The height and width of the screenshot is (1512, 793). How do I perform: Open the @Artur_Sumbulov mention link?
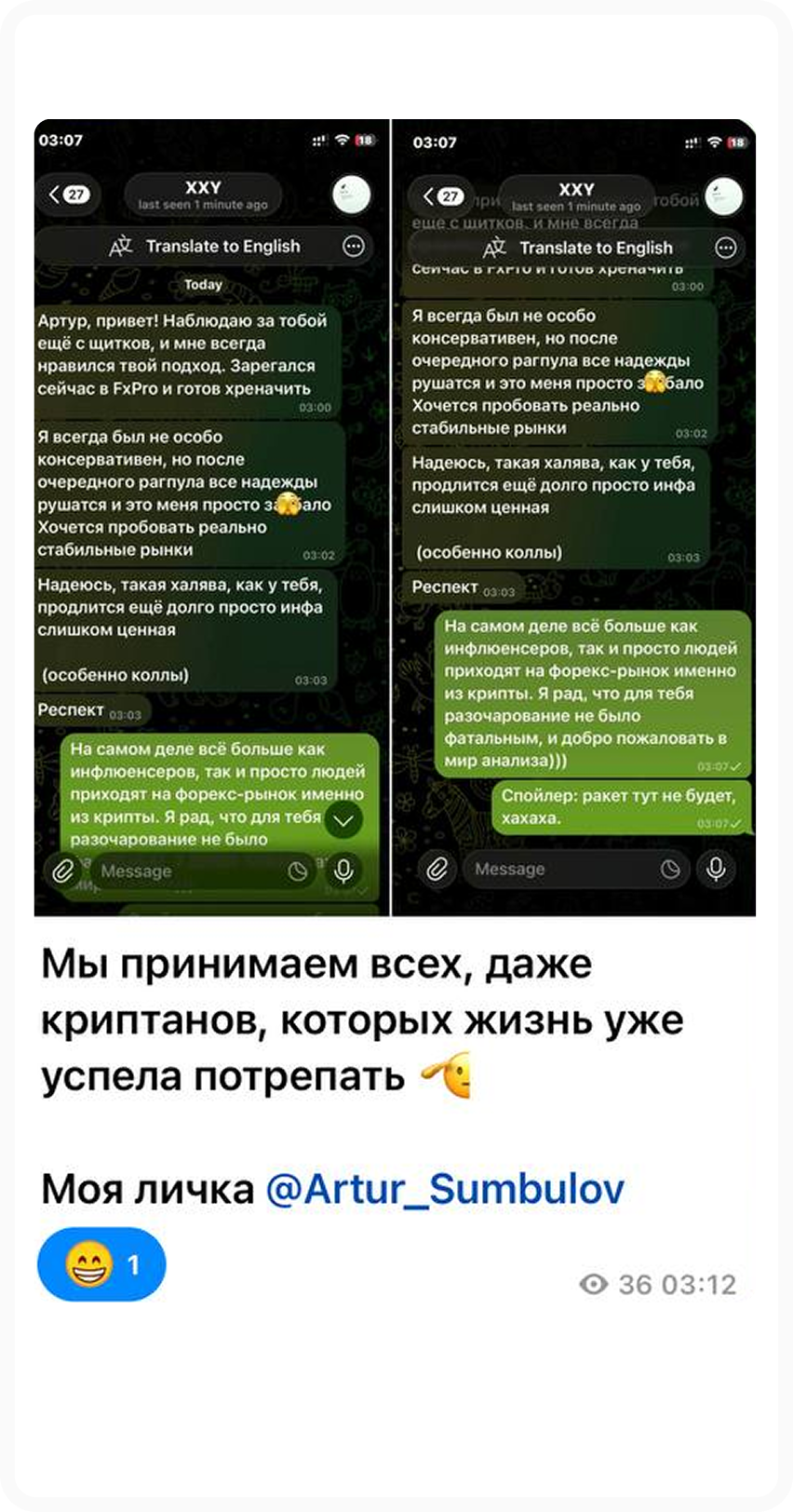point(445,1189)
